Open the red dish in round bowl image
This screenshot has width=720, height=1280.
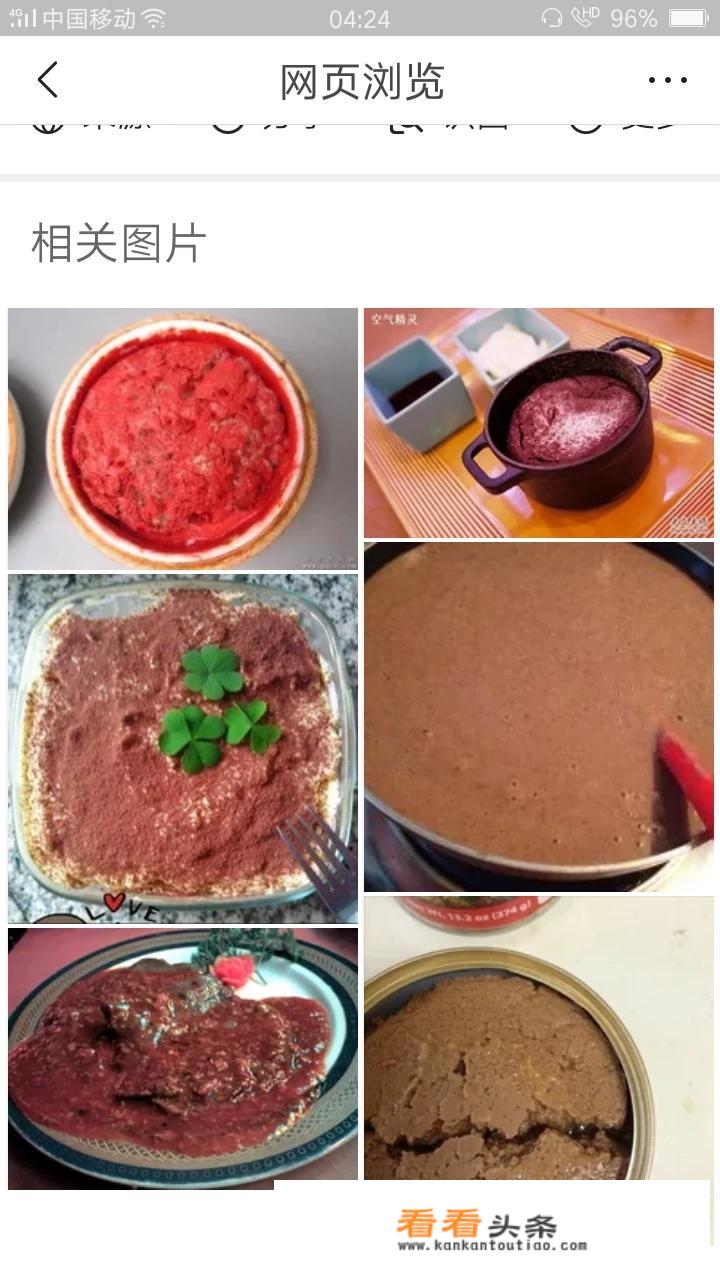pos(182,439)
